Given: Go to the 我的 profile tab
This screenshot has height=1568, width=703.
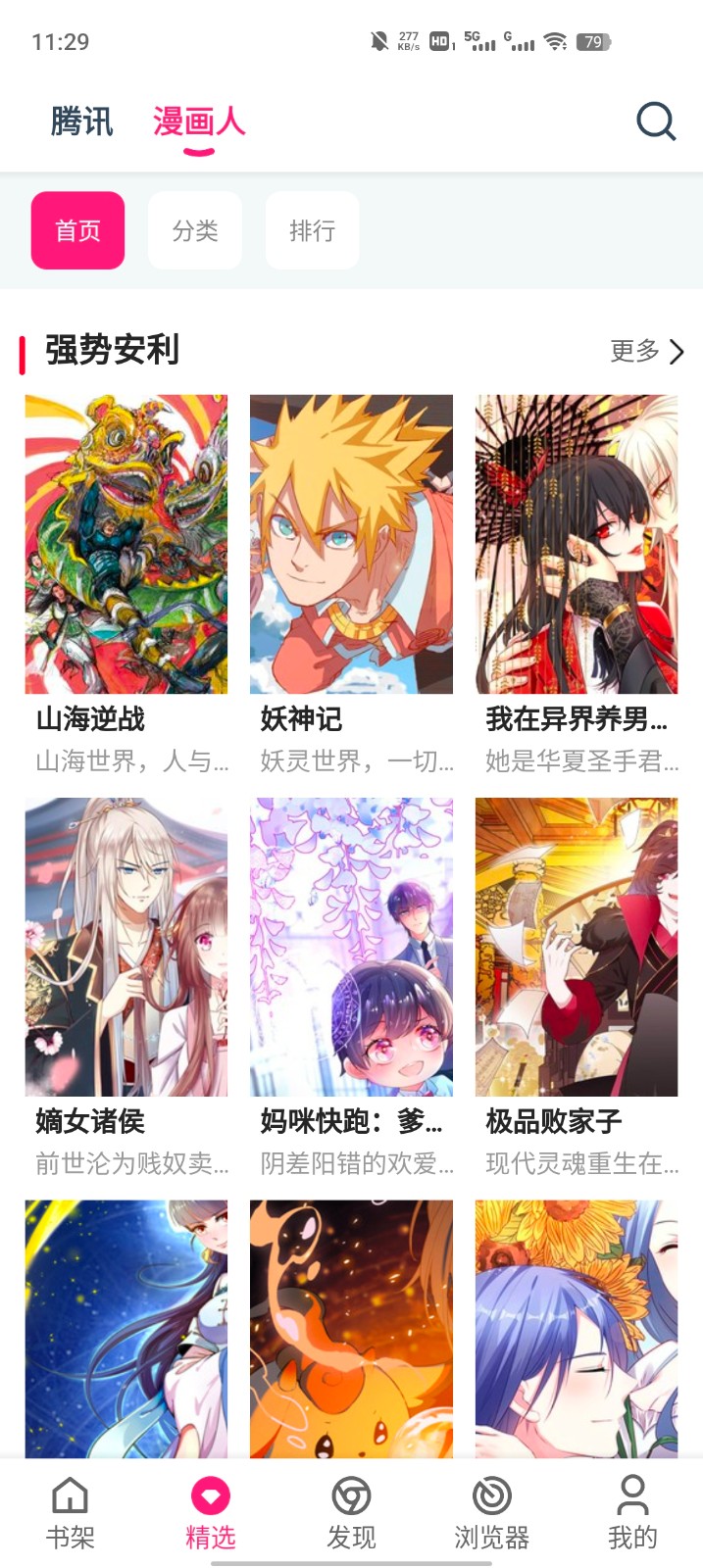Looking at the screenshot, I should (x=632, y=1512).
